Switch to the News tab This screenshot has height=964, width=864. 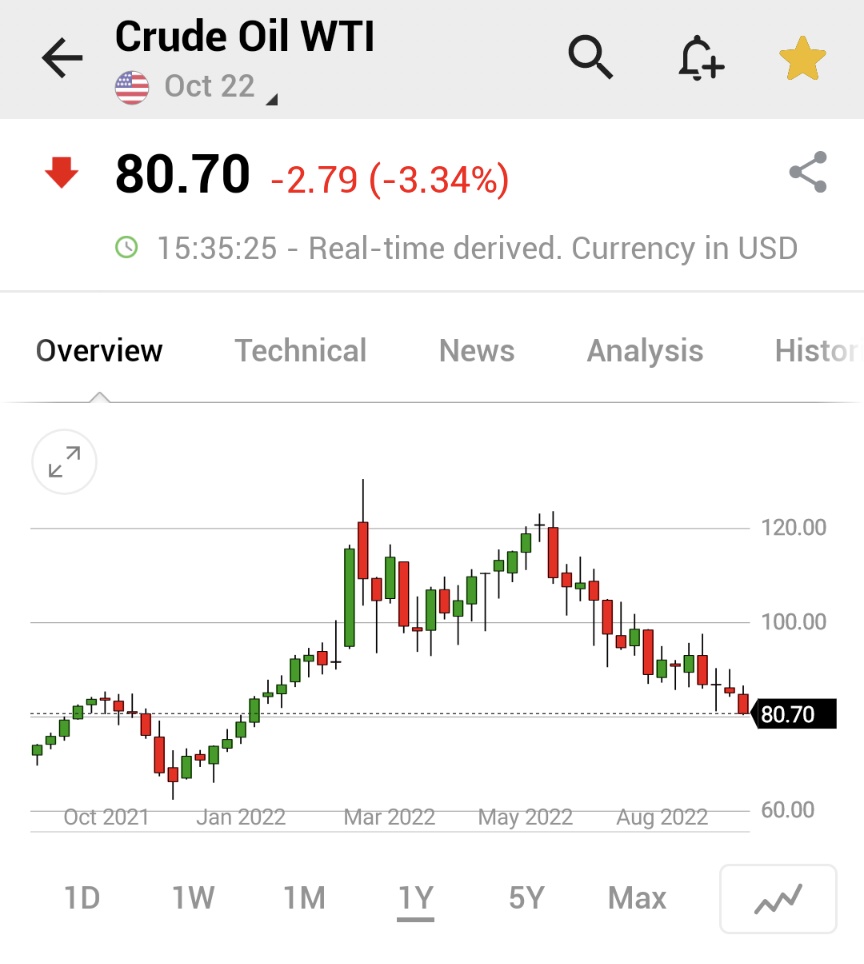(x=477, y=351)
